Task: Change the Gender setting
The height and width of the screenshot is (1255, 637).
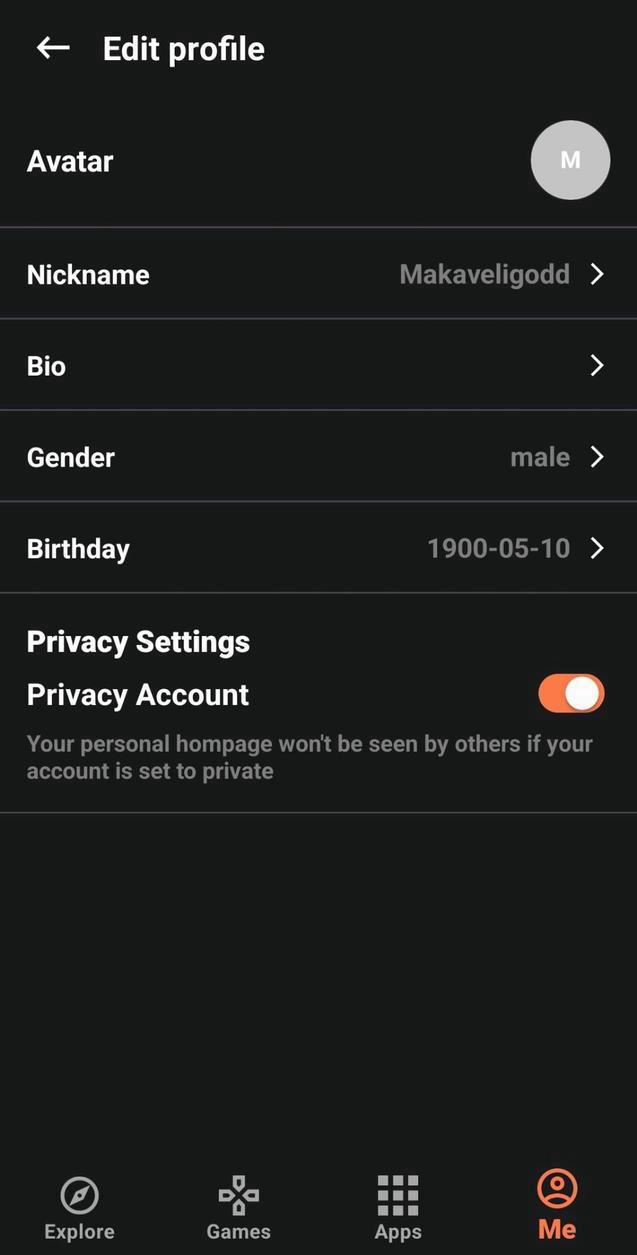Action: [x=318, y=457]
